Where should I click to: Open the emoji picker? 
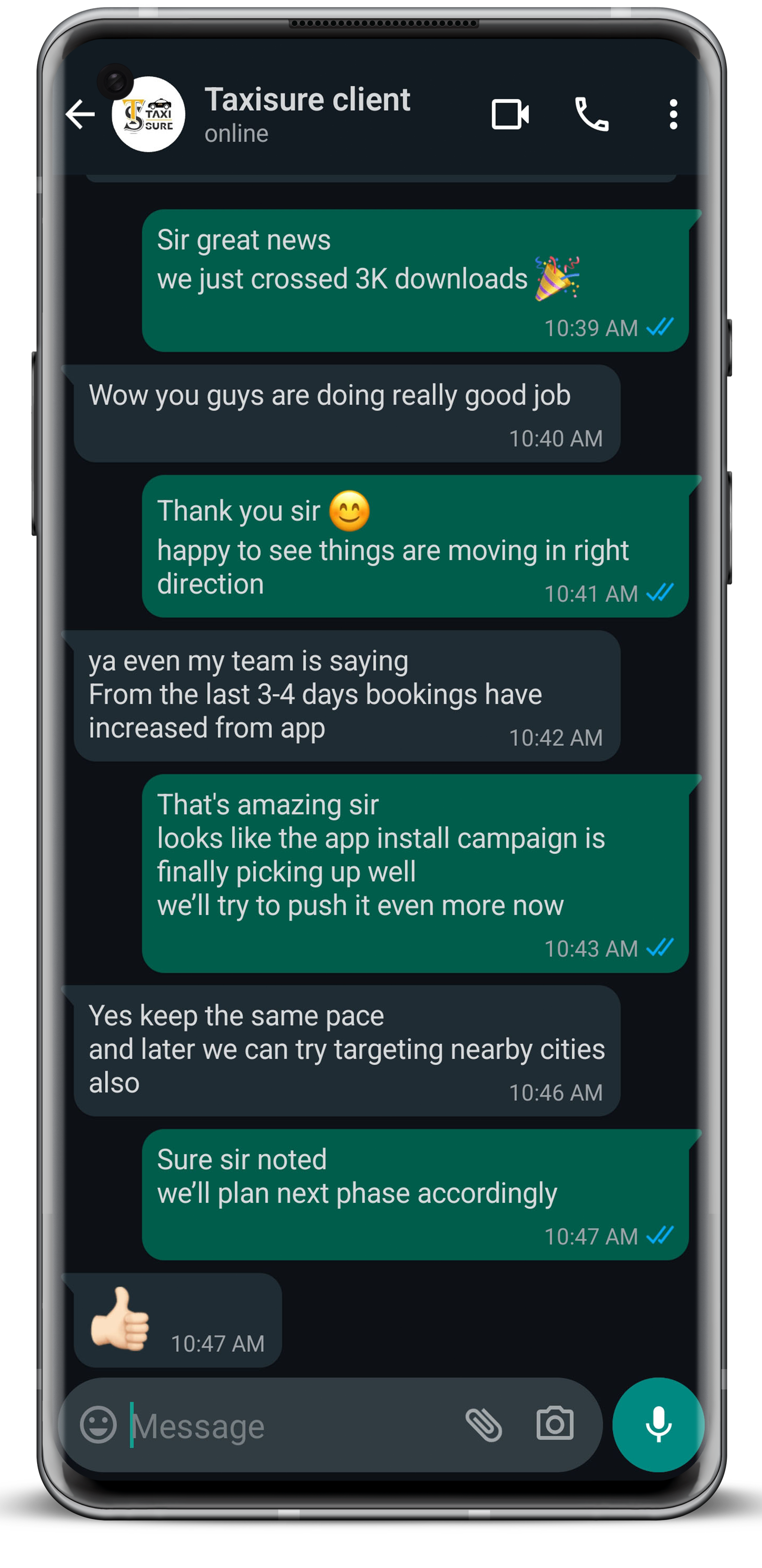coord(98,1425)
